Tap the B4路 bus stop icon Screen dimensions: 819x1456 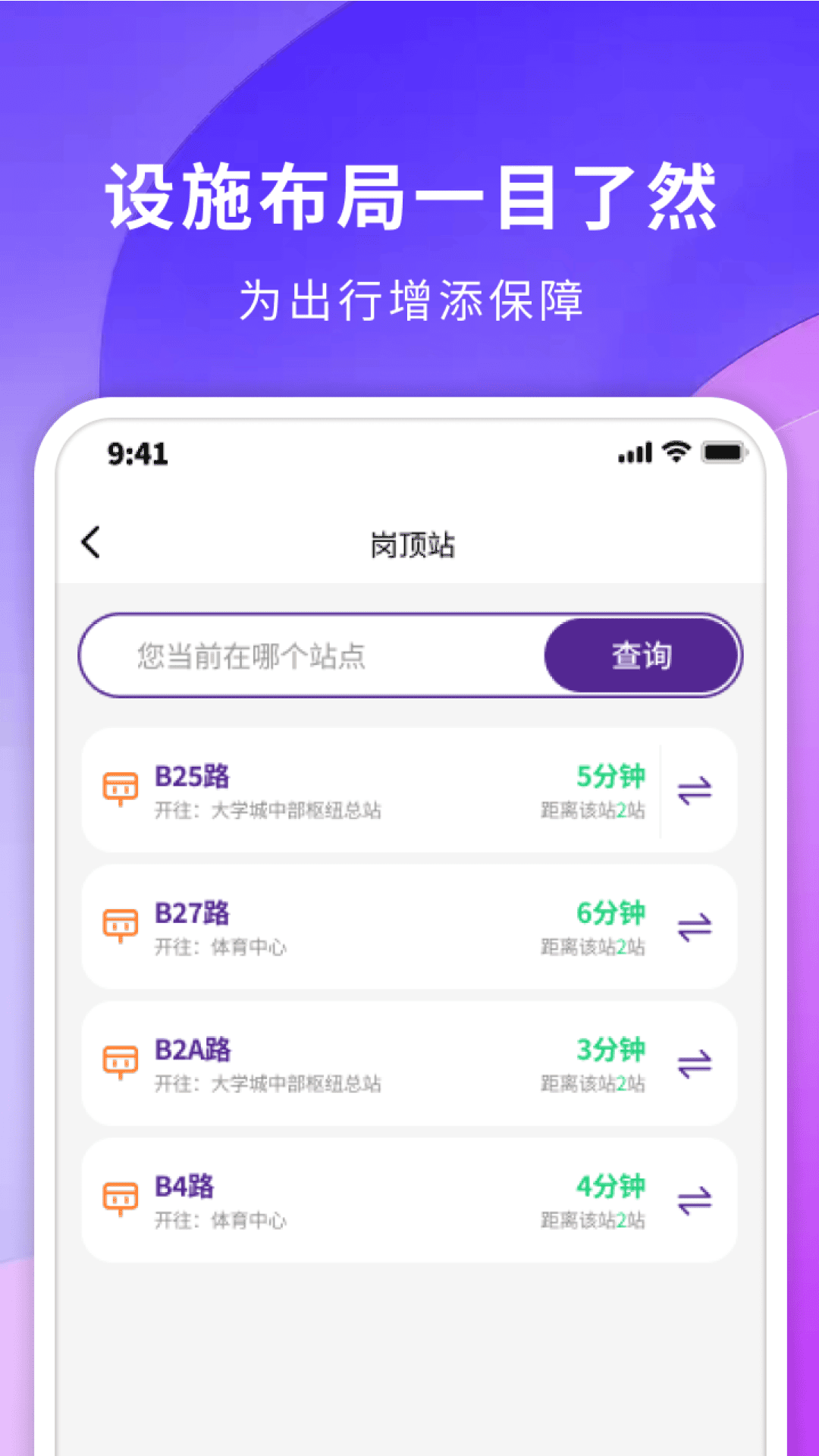(121, 1198)
